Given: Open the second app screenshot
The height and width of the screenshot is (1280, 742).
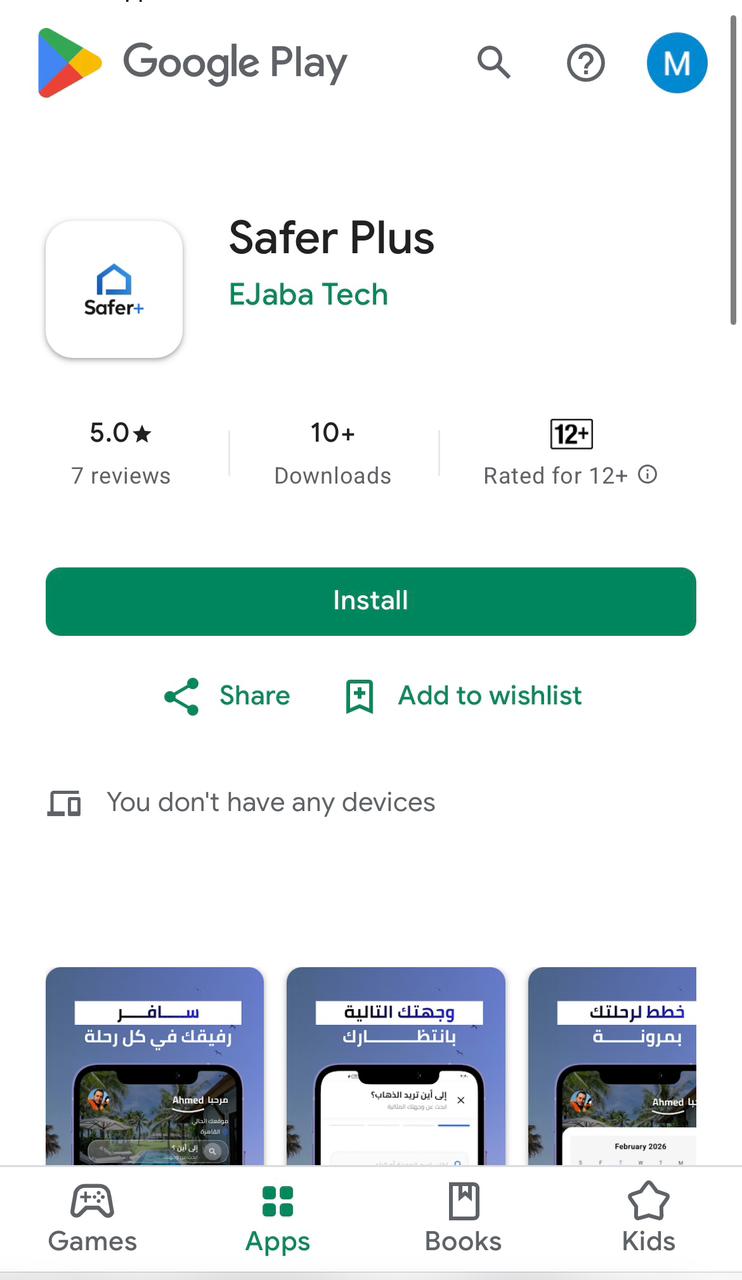Looking at the screenshot, I should coord(396,1066).
